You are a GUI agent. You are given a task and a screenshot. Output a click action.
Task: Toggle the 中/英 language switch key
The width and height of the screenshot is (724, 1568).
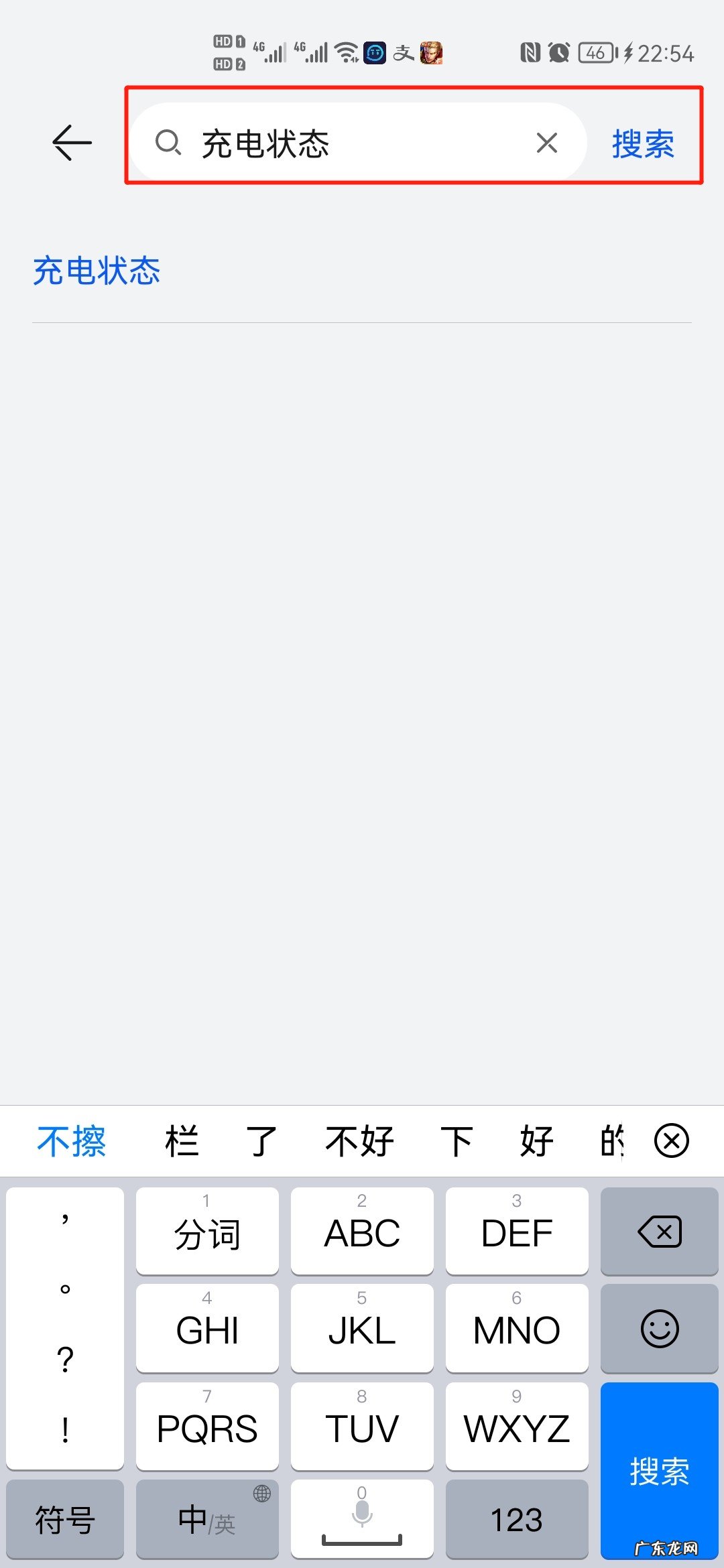pos(206,1520)
